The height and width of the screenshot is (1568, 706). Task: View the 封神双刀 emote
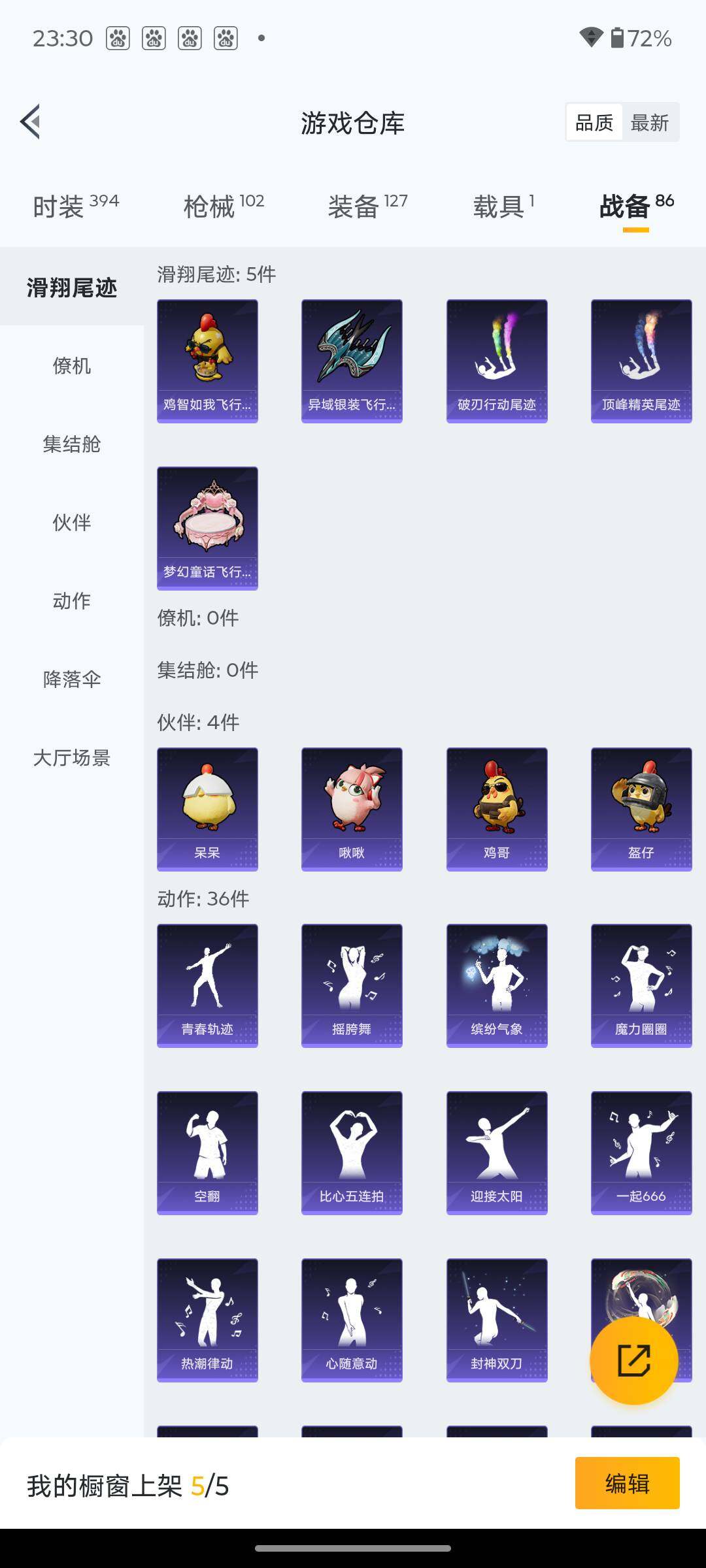(497, 1320)
